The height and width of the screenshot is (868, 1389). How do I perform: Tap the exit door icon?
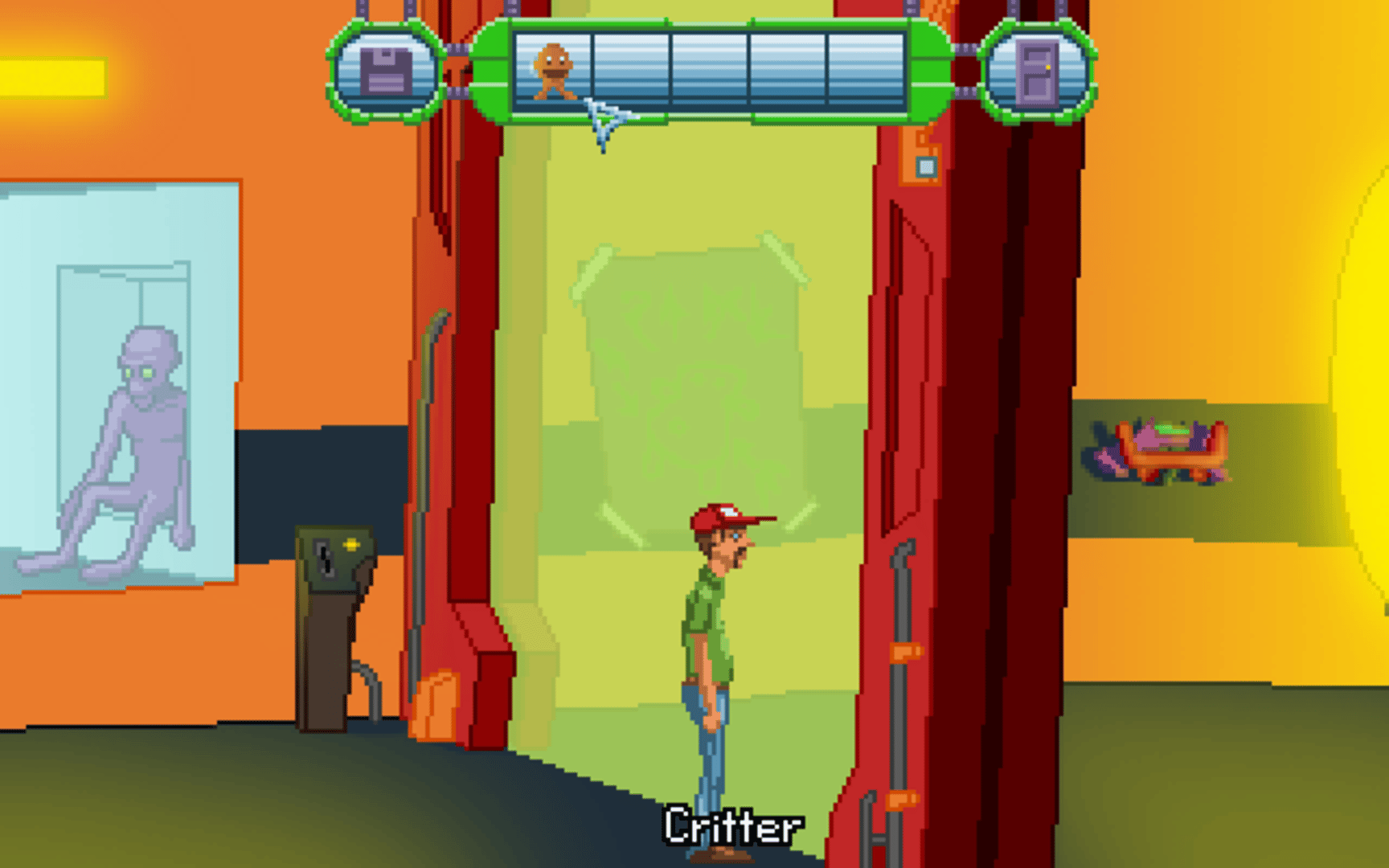click(1037, 72)
